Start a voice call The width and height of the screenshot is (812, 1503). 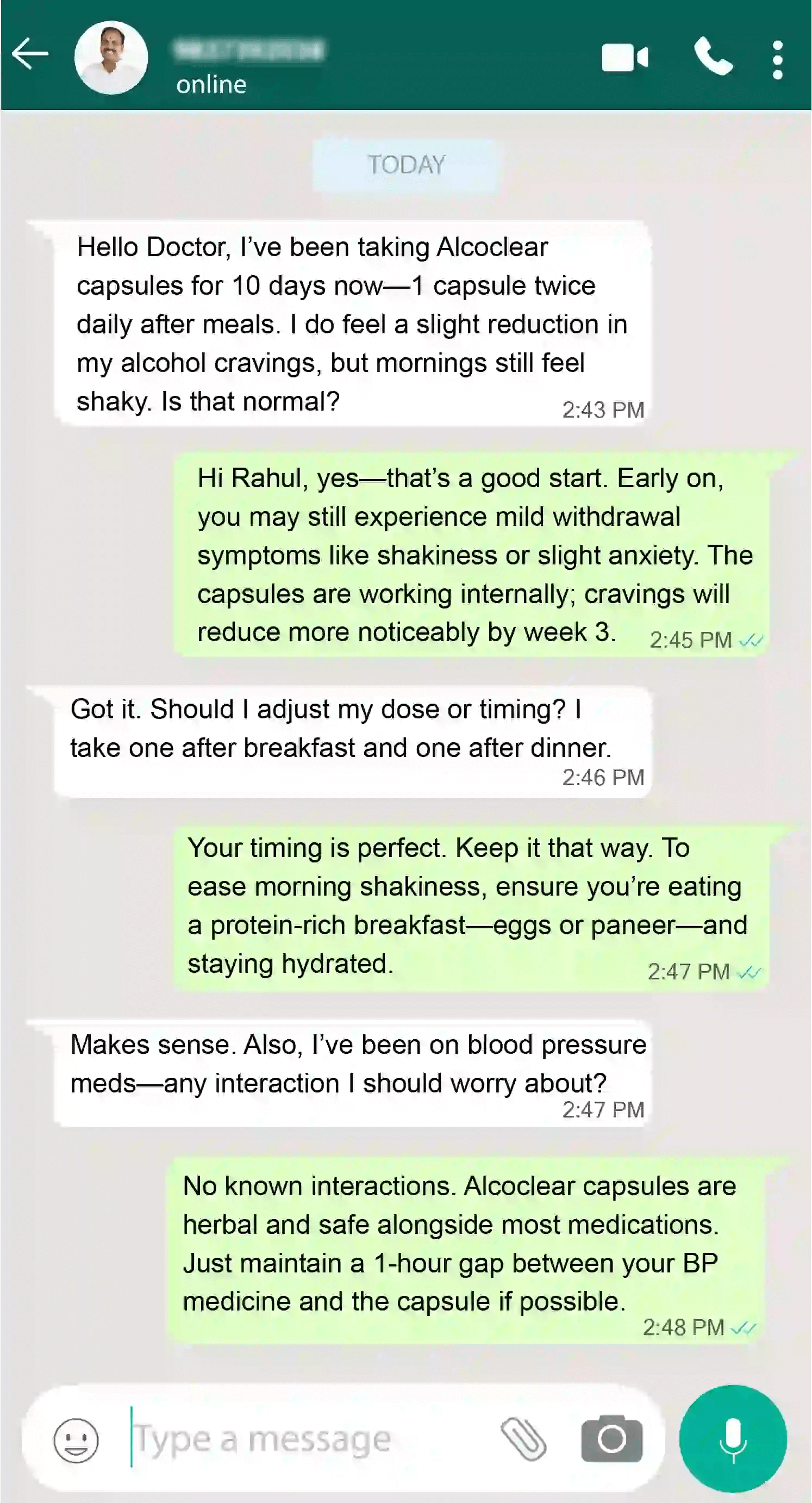coord(713,58)
